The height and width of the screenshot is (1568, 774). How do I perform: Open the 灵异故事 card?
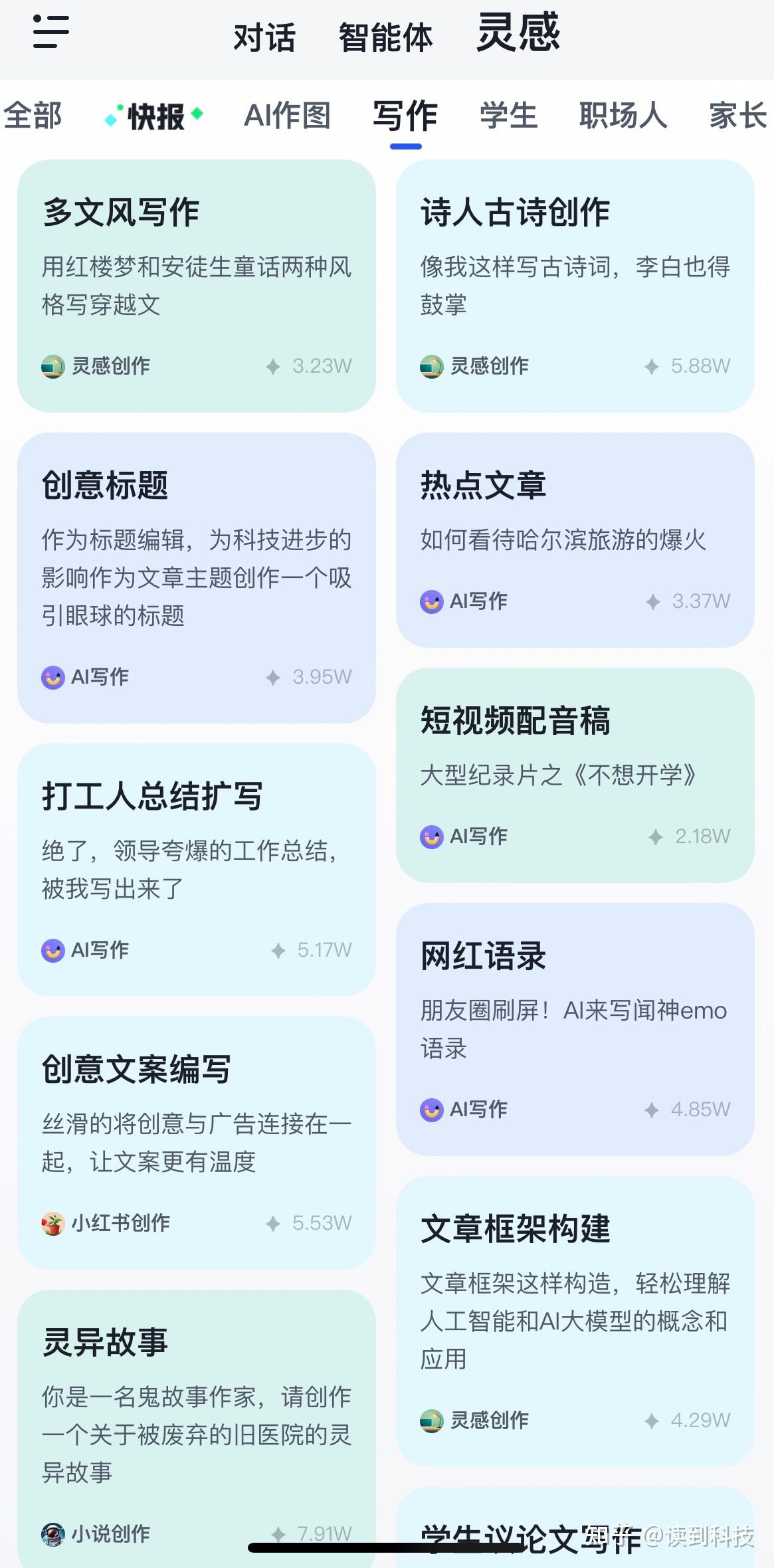pyautogui.click(x=197, y=1428)
